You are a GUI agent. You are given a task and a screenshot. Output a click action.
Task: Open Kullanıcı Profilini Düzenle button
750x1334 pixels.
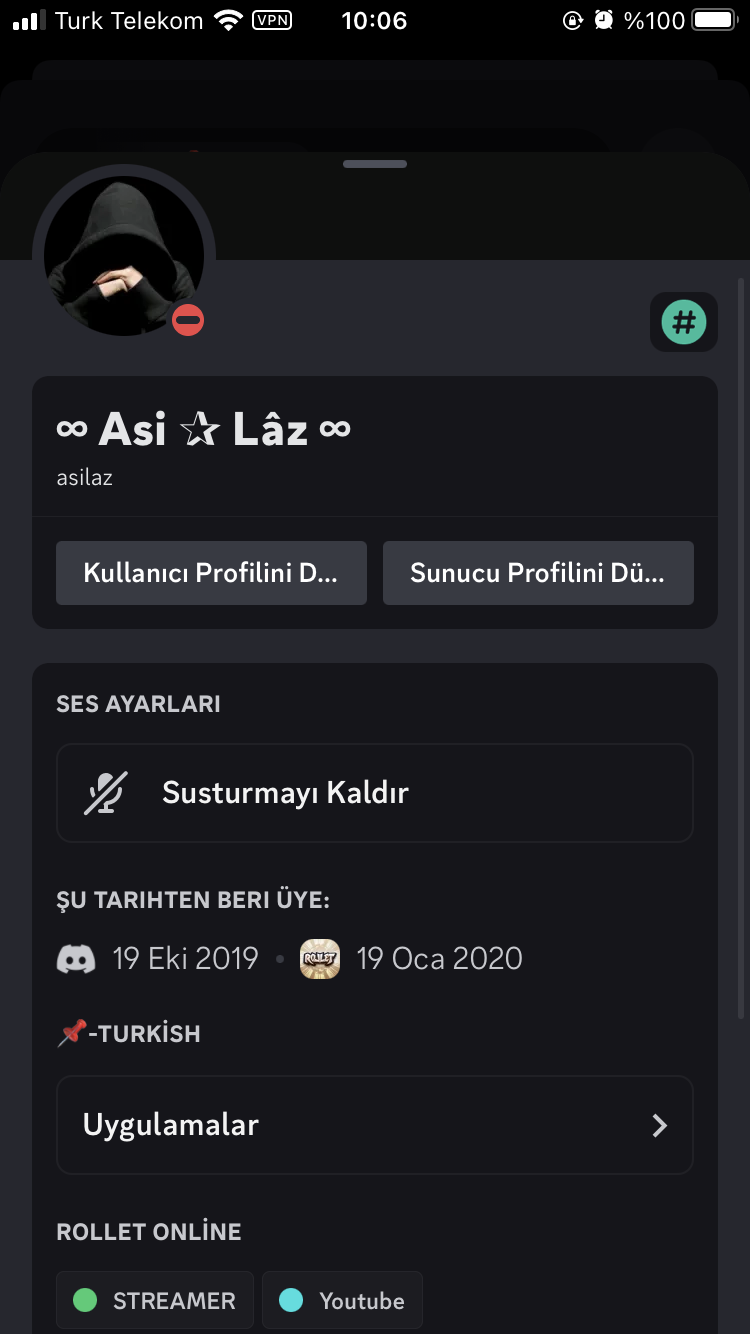point(211,573)
